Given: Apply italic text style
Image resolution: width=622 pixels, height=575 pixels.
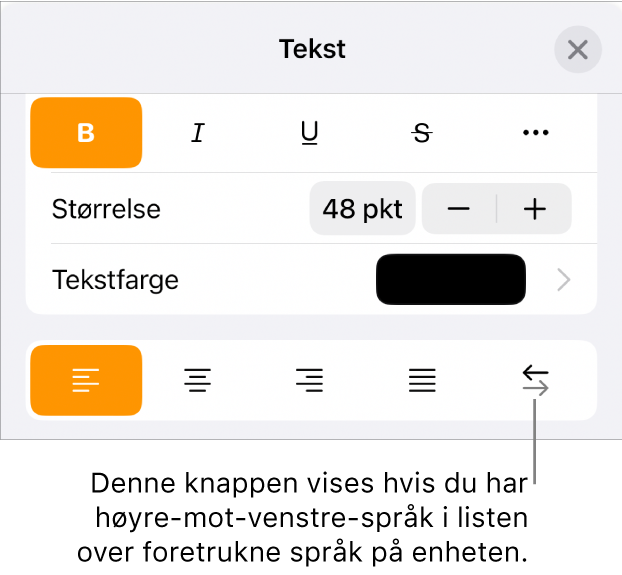Looking at the screenshot, I should click(198, 133).
